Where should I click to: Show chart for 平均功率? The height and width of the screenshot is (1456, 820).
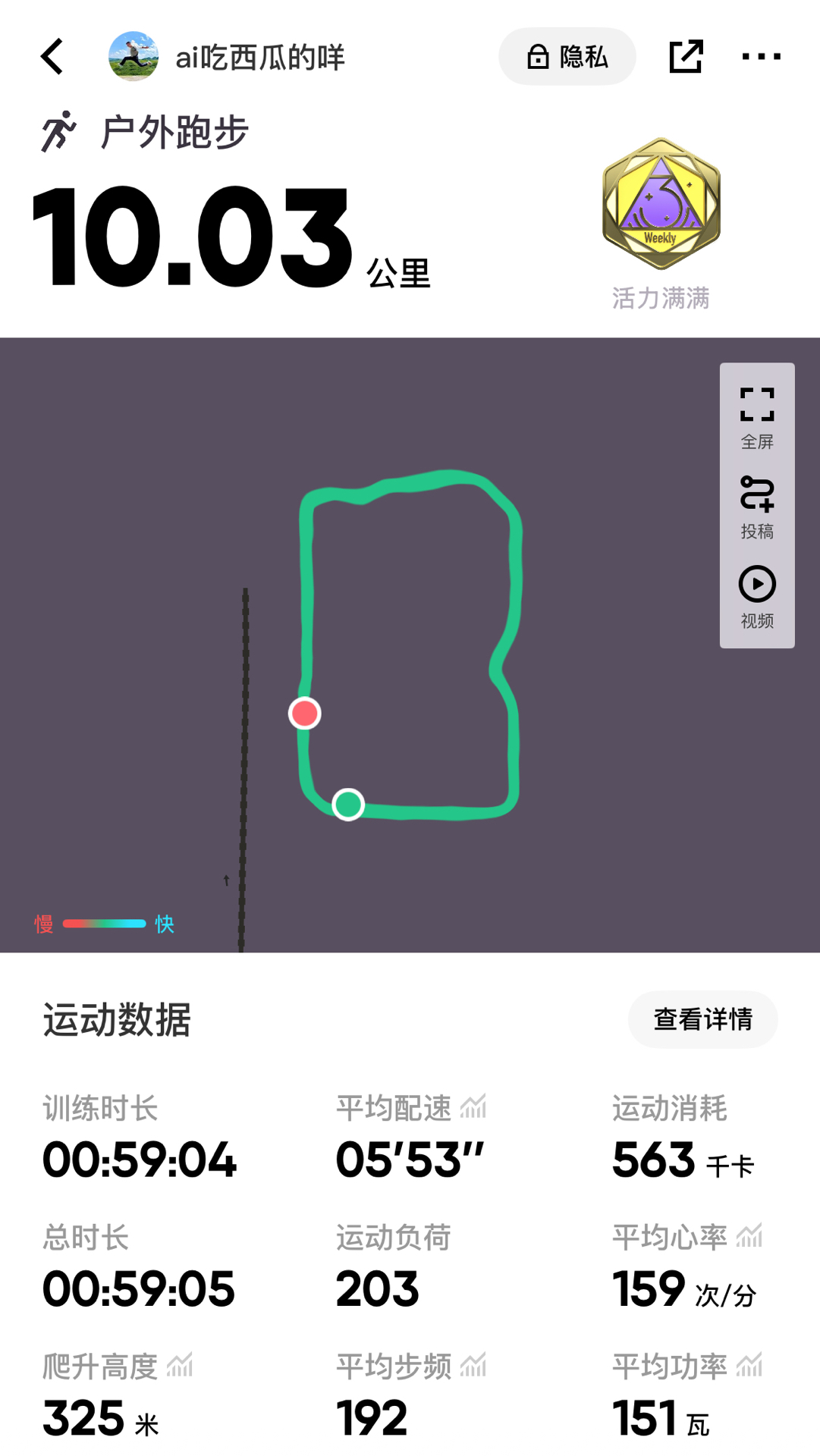749,1366
